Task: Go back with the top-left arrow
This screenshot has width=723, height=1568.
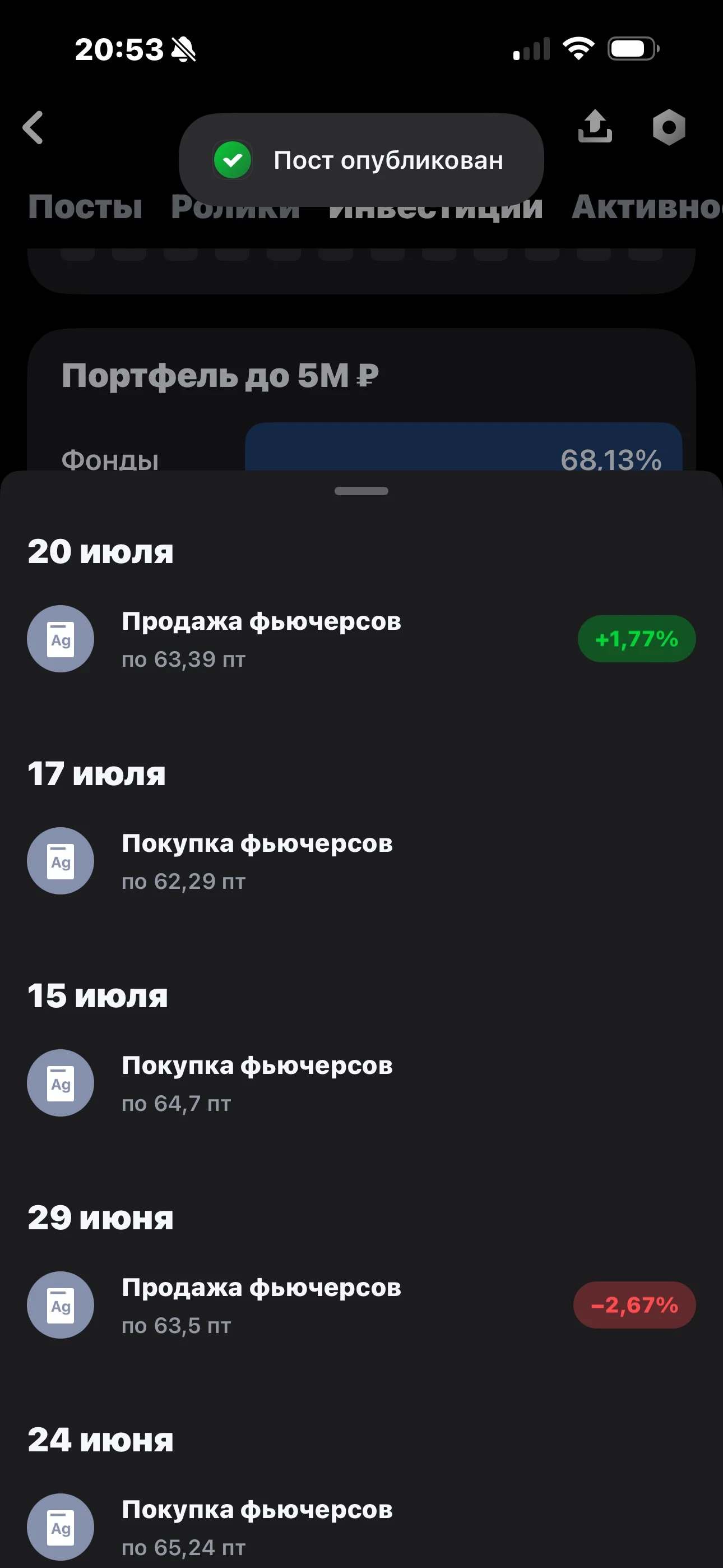Action: [x=33, y=127]
